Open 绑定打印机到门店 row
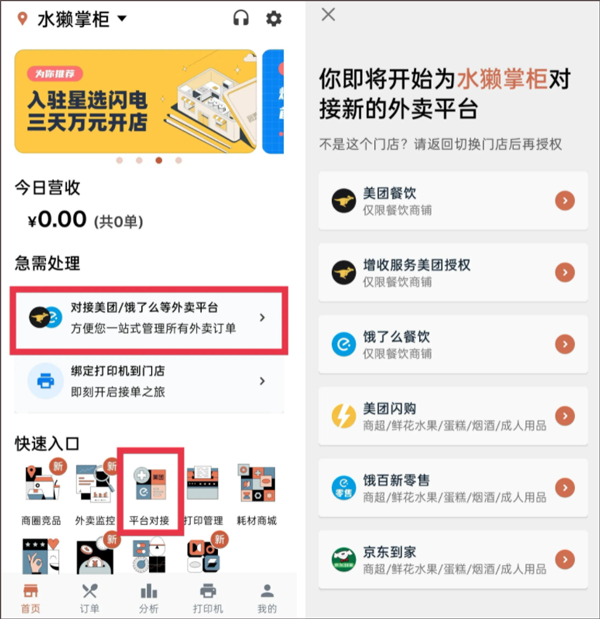The image size is (600, 619). coord(148,381)
